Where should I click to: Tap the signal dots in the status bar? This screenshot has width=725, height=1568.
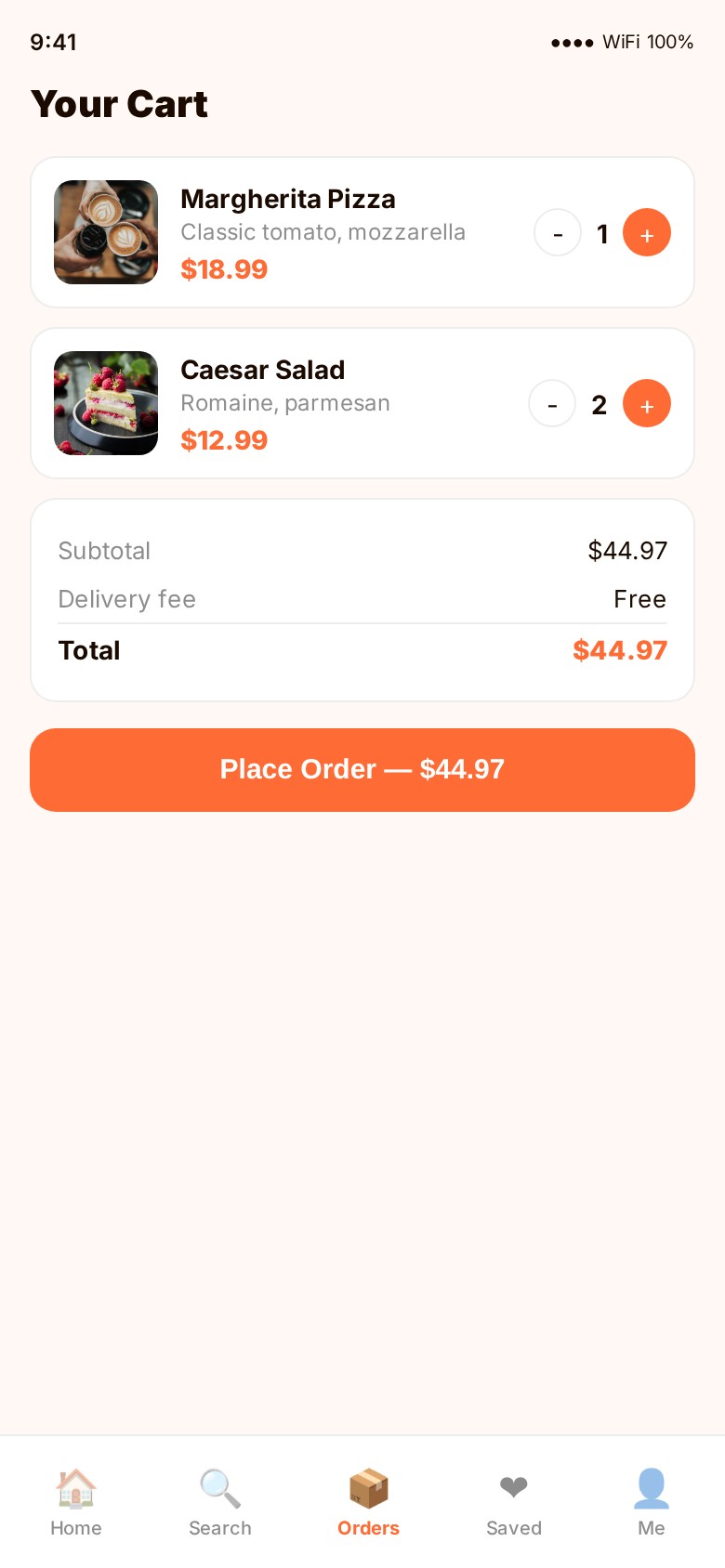(x=572, y=43)
